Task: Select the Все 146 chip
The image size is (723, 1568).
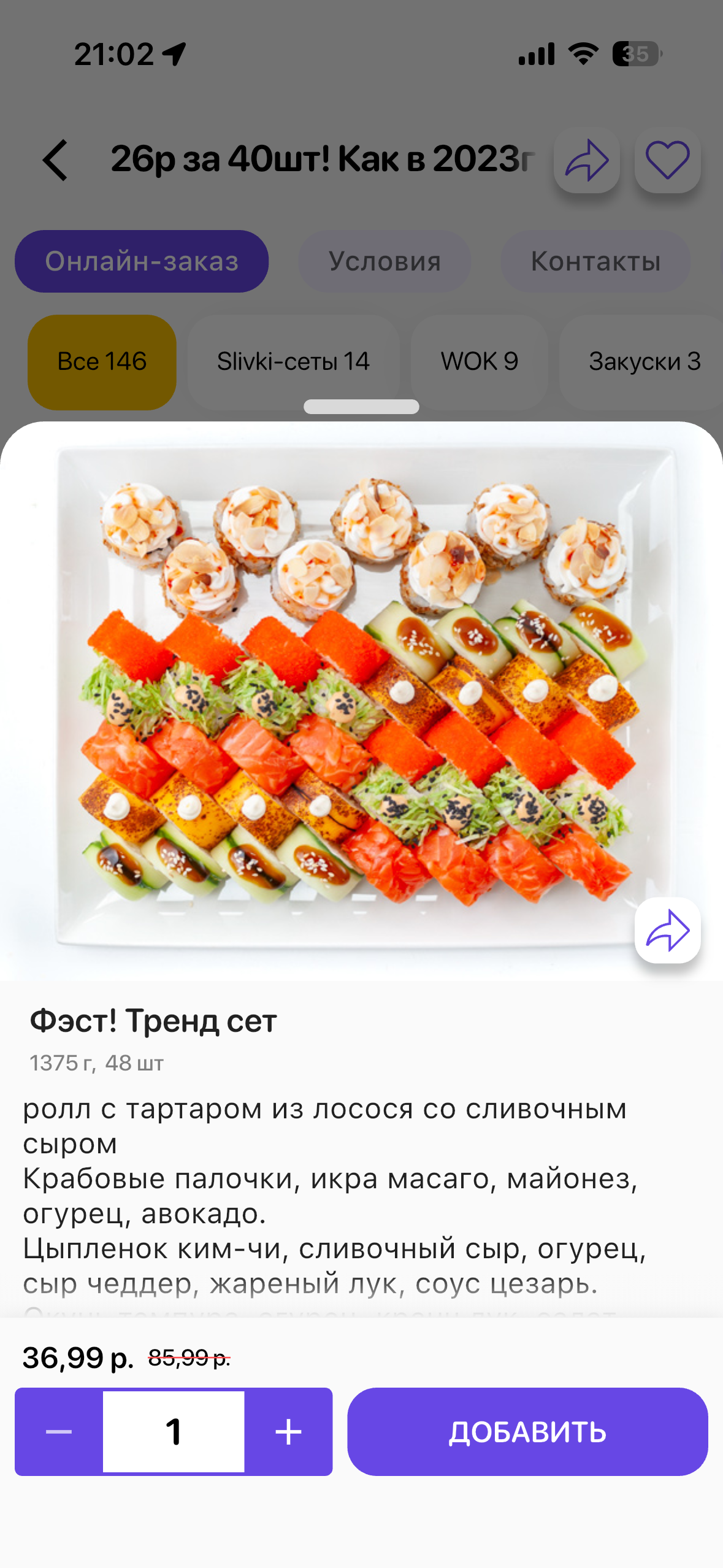Action: coord(102,361)
